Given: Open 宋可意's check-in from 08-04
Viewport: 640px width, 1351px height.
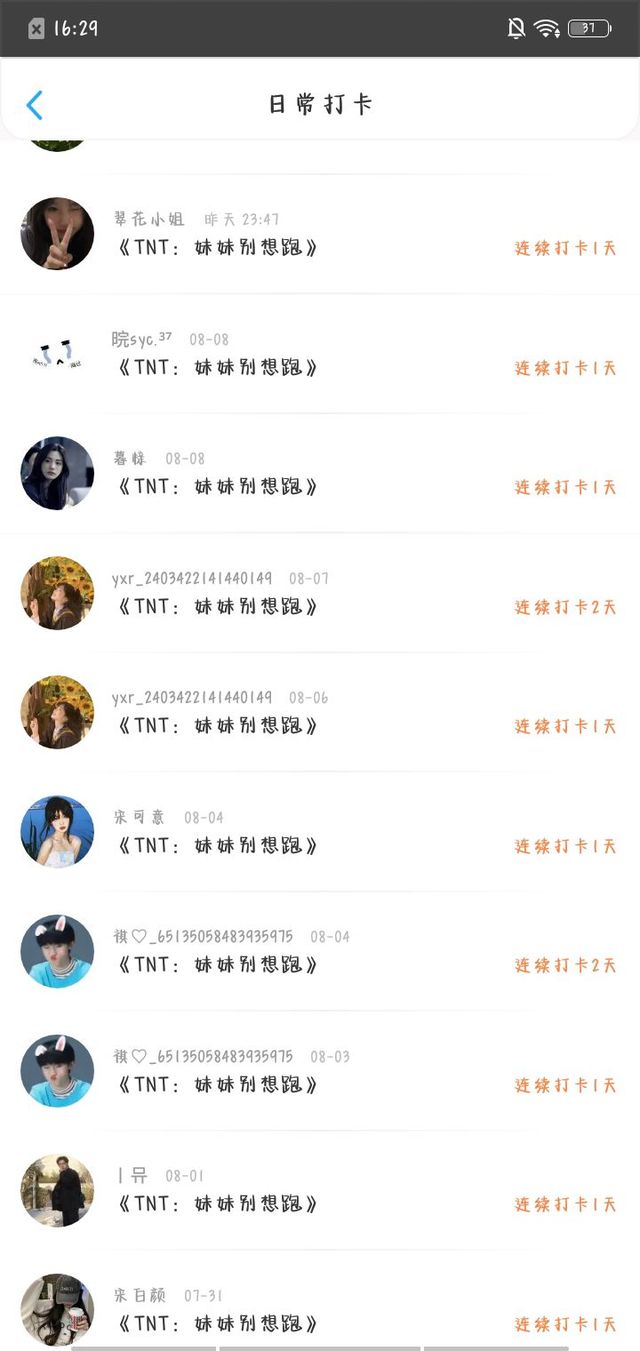Looking at the screenshot, I should (320, 832).
